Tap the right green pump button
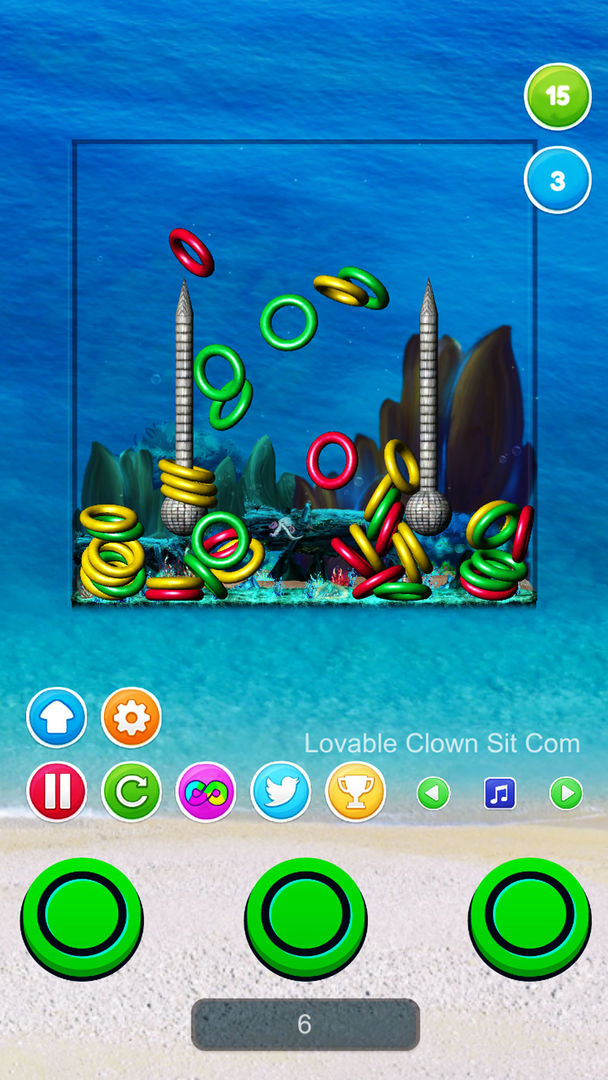The height and width of the screenshot is (1080, 608). point(530,918)
